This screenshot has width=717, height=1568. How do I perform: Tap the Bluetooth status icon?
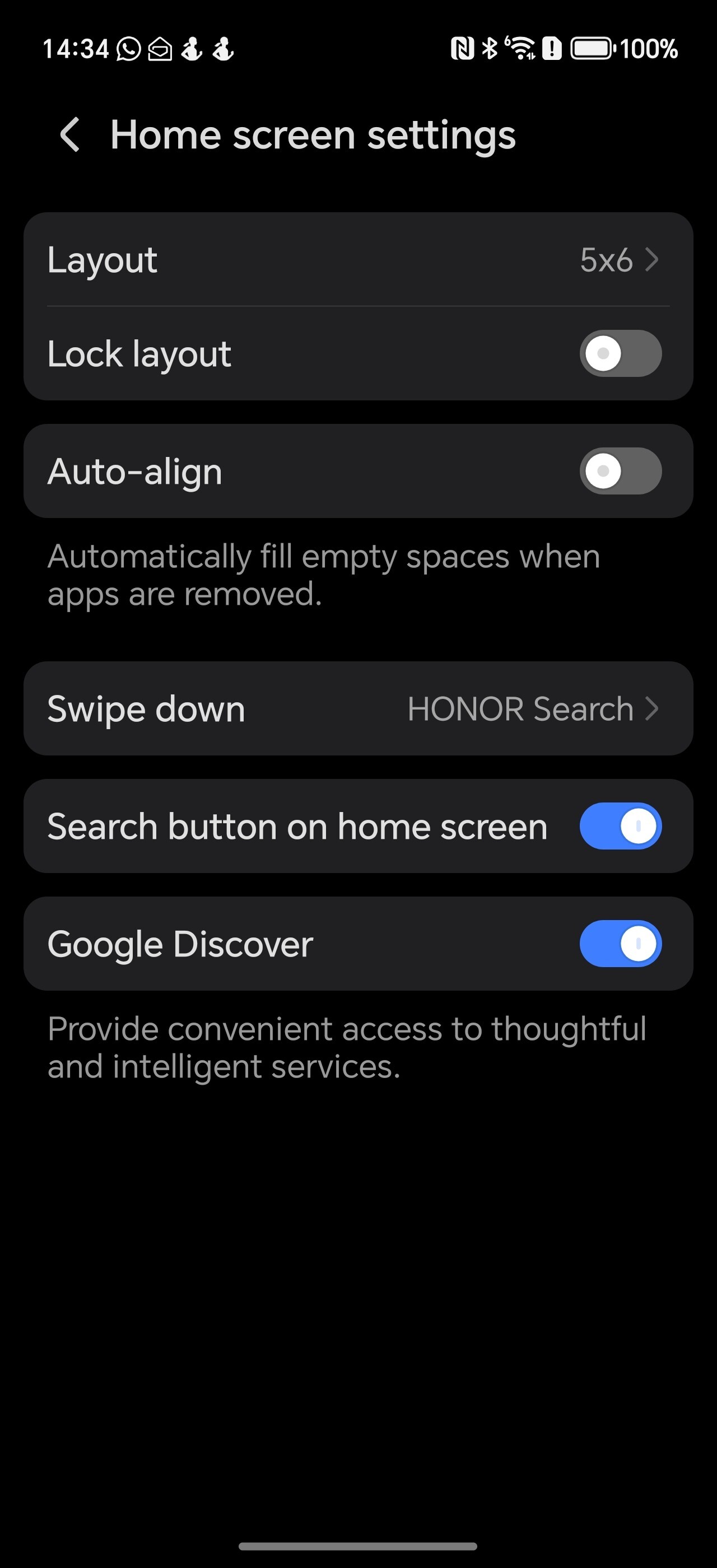[490, 49]
